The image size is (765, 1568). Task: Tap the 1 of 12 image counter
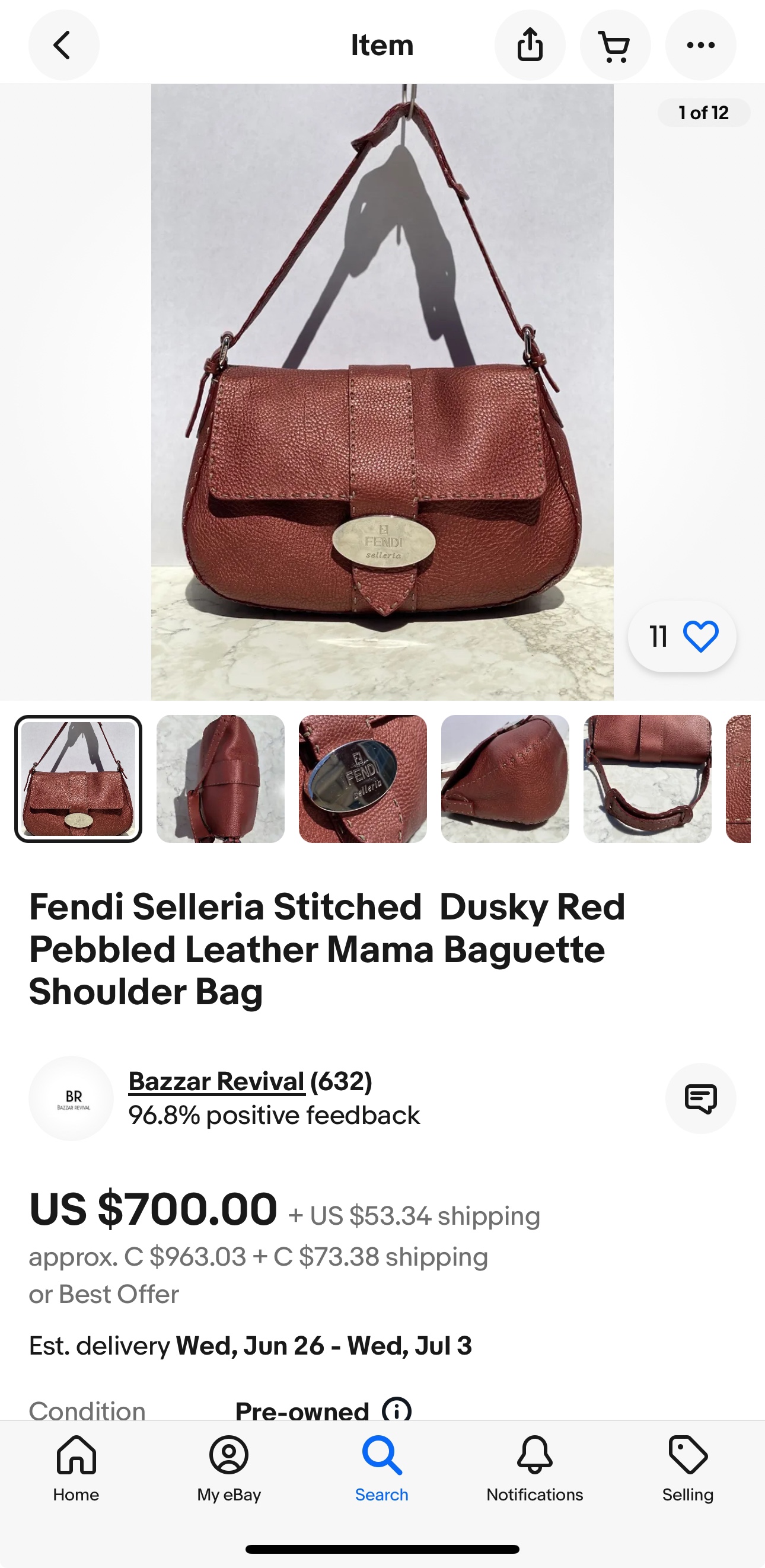coord(703,112)
